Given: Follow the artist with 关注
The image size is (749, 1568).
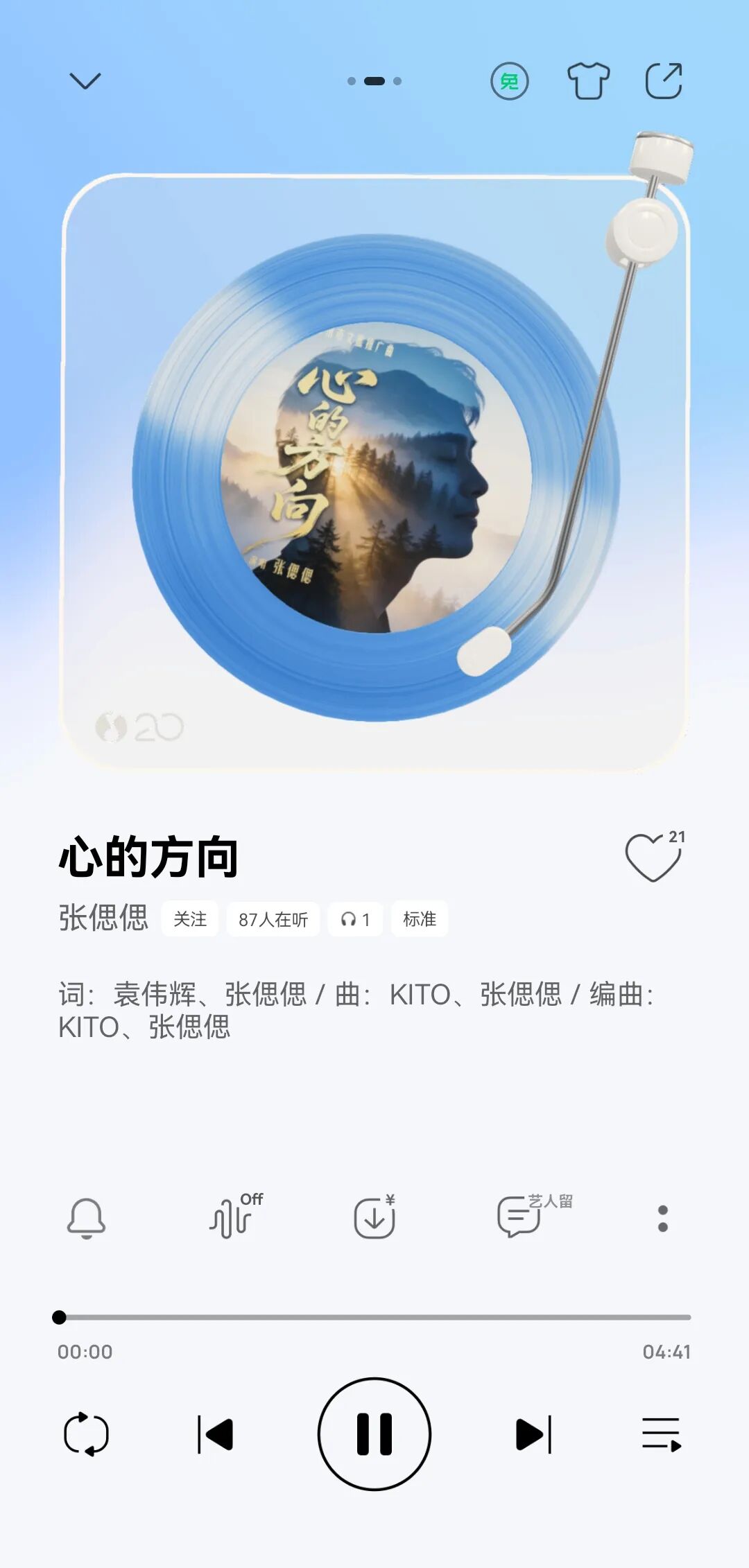Looking at the screenshot, I should 190,919.
